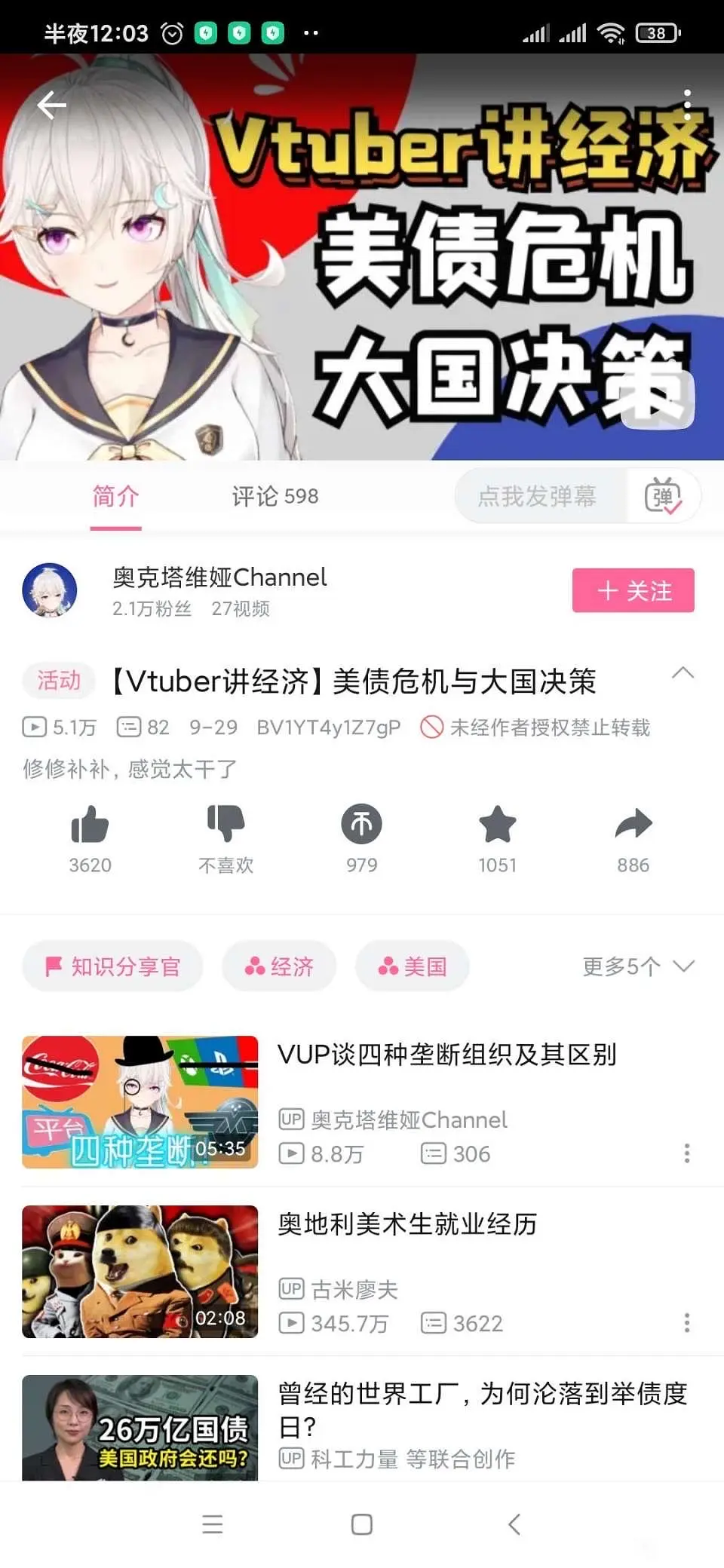Viewport: 724px width, 1568px height.
Task: Switch to the 评论 598 tab
Action: 275,496
